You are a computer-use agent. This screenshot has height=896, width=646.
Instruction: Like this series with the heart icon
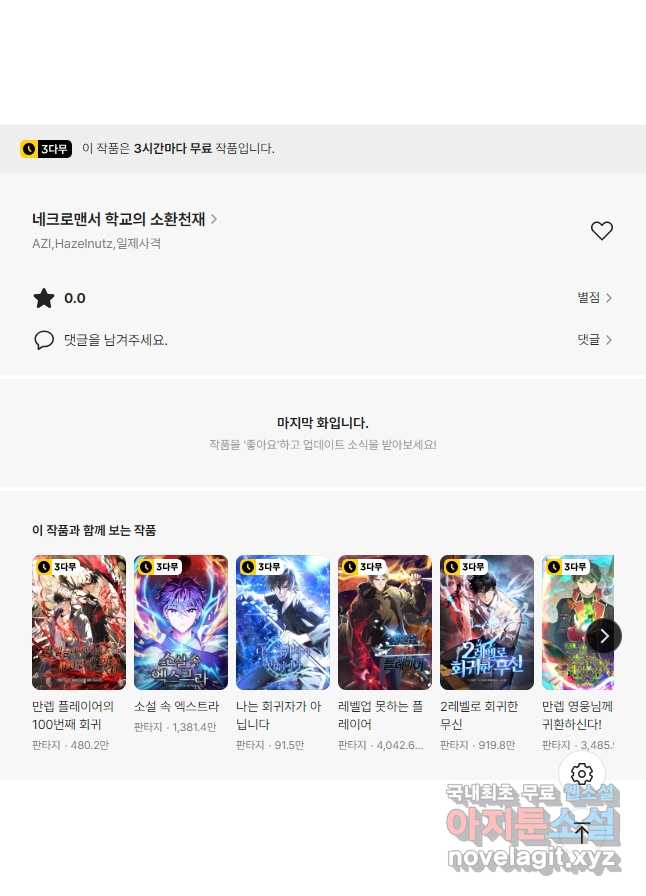pyautogui.click(x=601, y=231)
